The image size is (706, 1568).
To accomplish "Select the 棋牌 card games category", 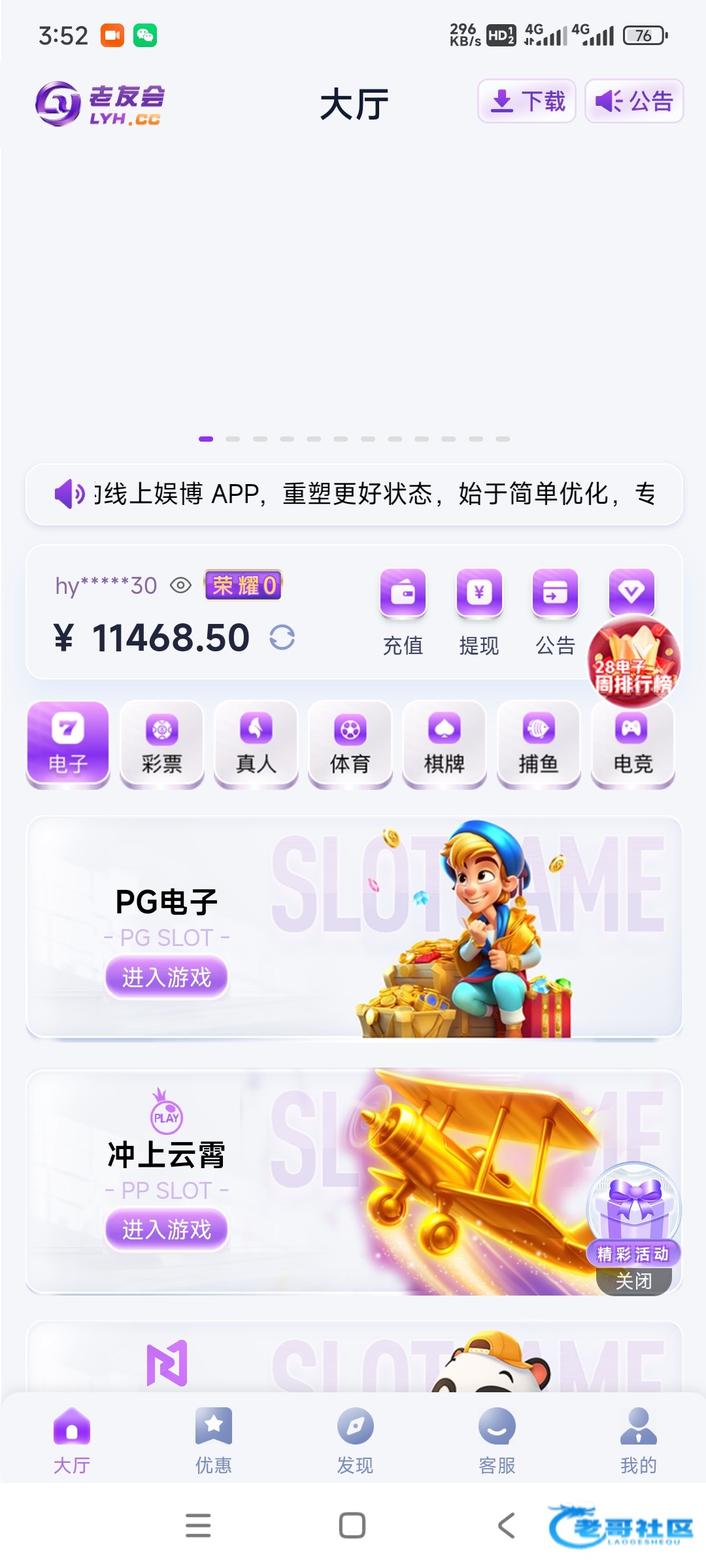I will coord(445,743).
